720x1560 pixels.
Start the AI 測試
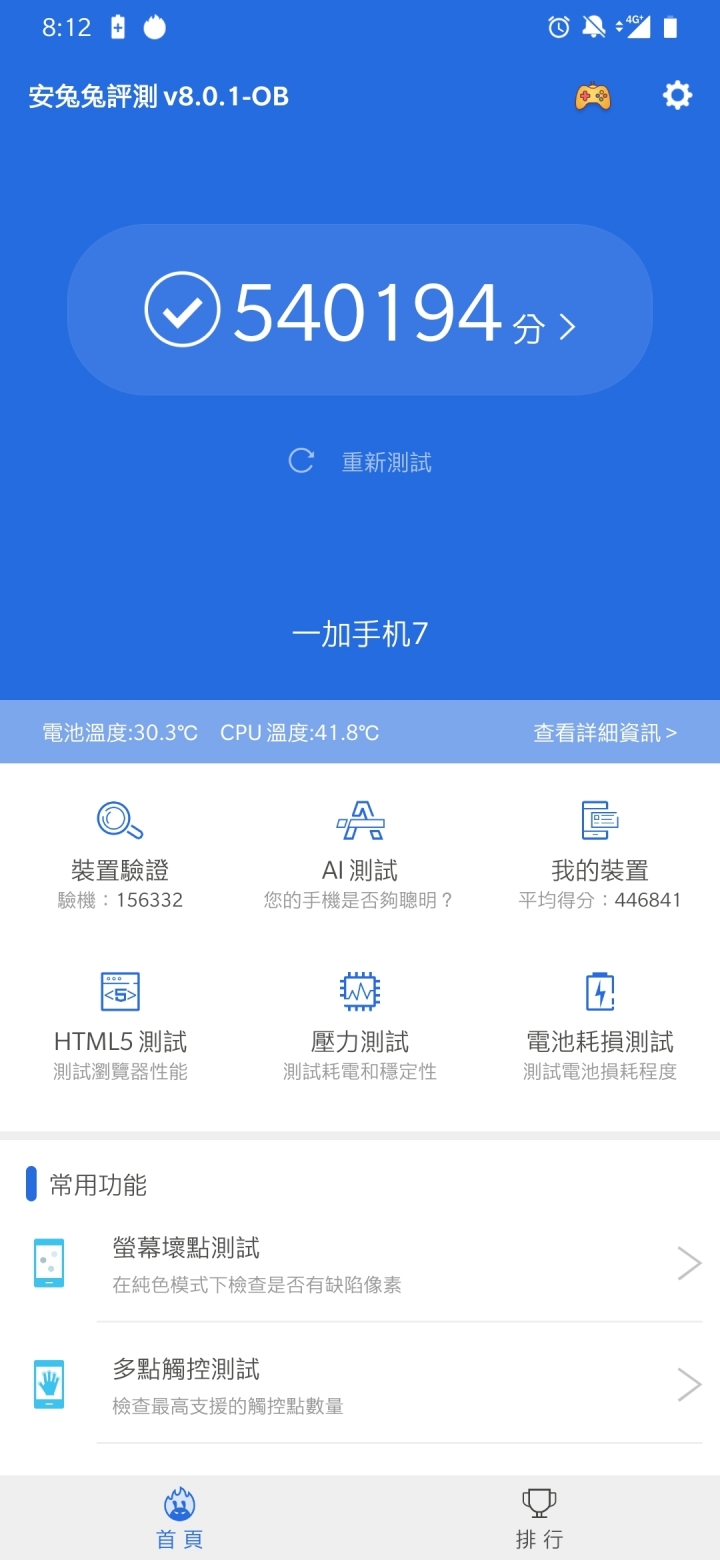(360, 853)
